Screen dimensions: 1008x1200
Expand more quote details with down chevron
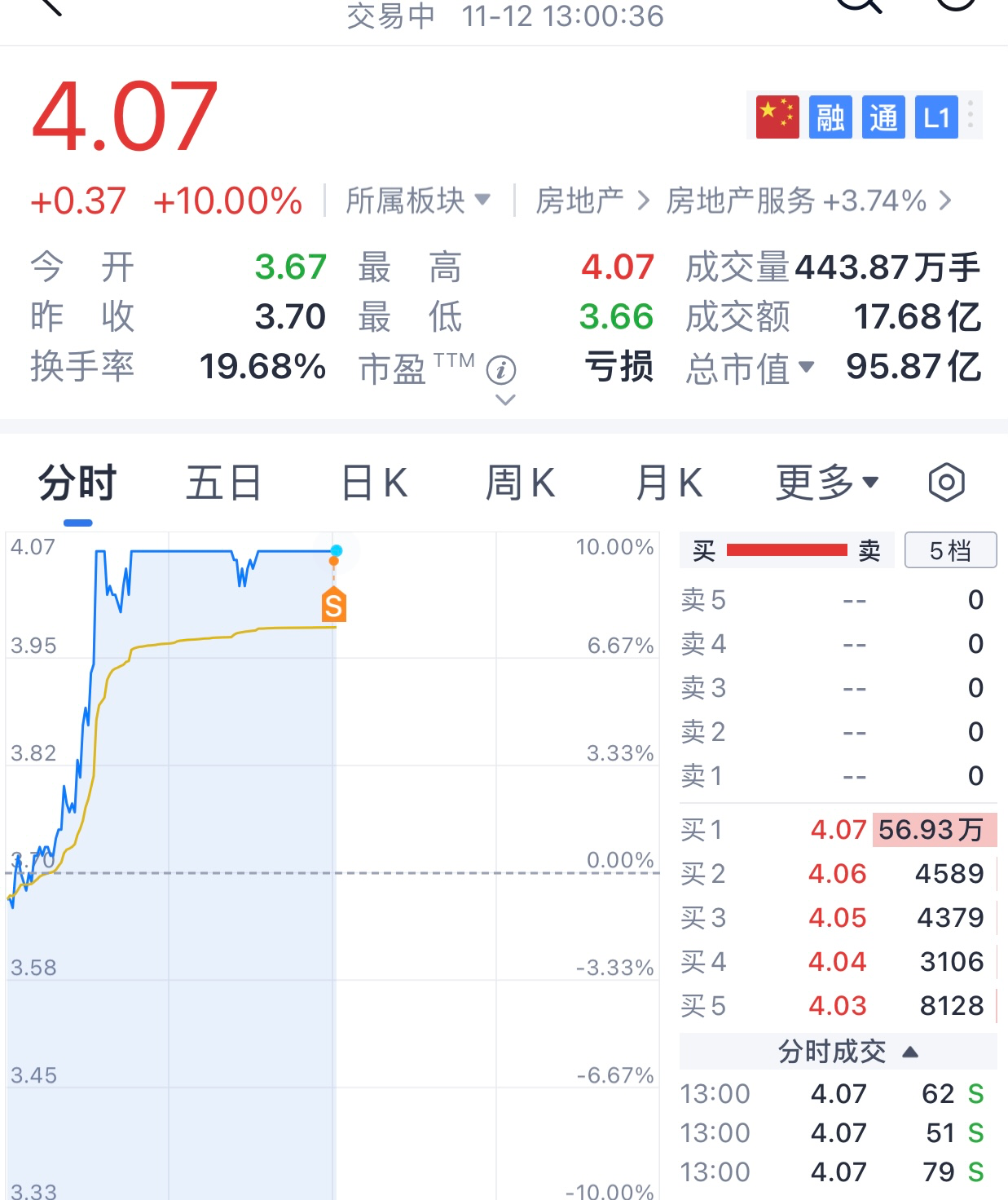[x=505, y=399]
